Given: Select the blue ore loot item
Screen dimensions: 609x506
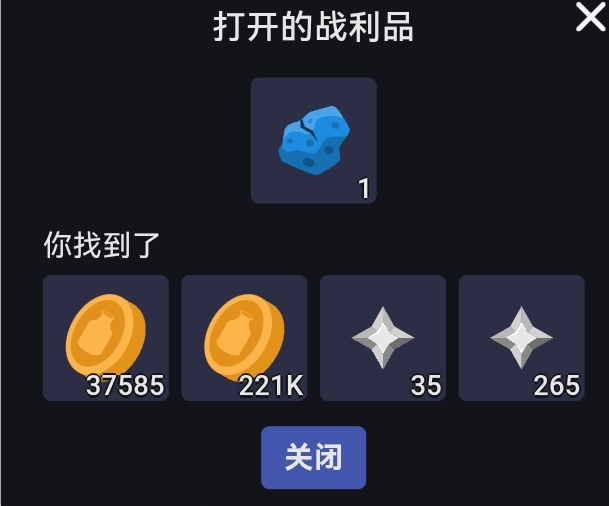Looking at the screenshot, I should point(313,140).
